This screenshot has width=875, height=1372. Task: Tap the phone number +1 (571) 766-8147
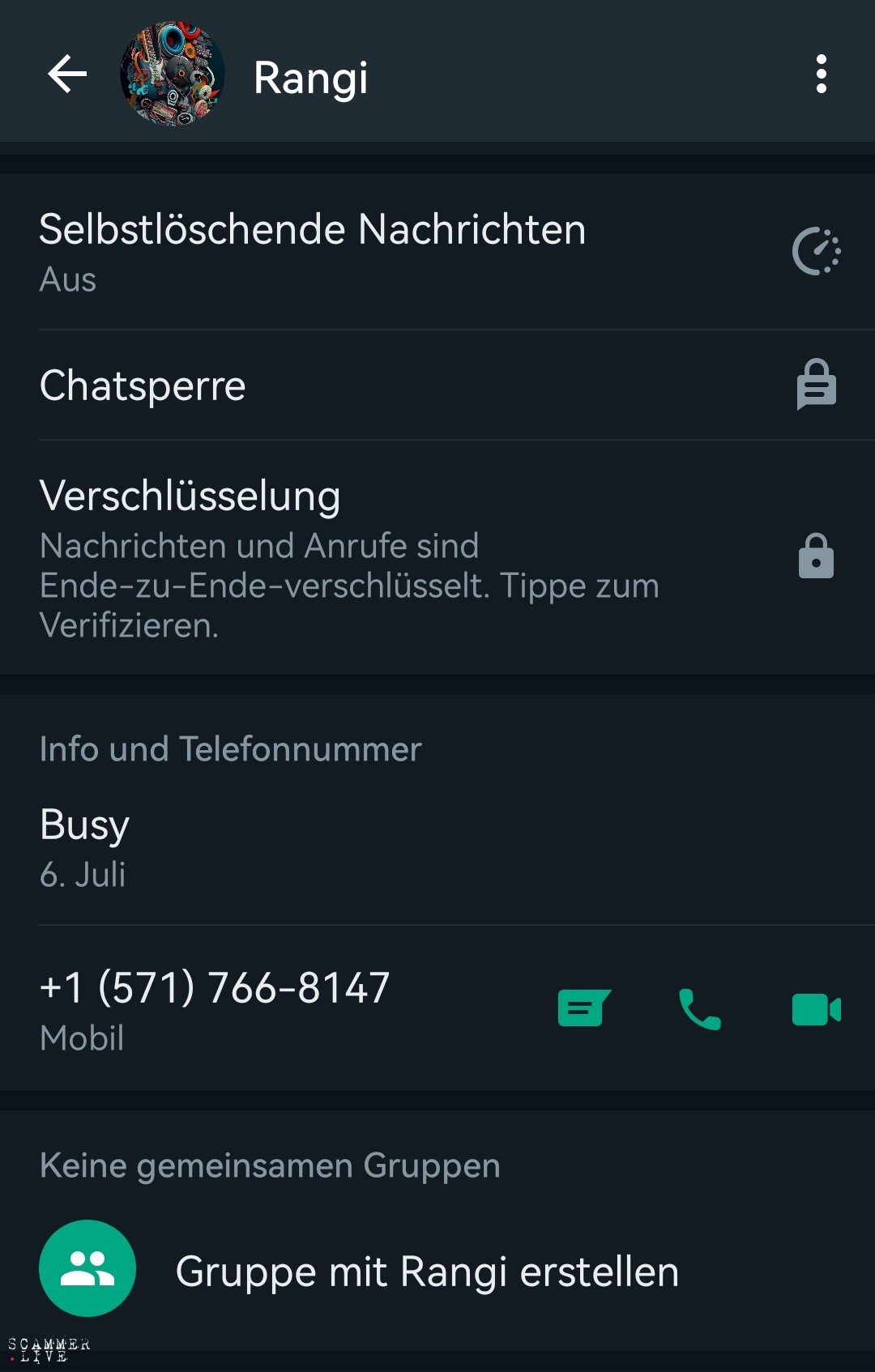[216, 988]
